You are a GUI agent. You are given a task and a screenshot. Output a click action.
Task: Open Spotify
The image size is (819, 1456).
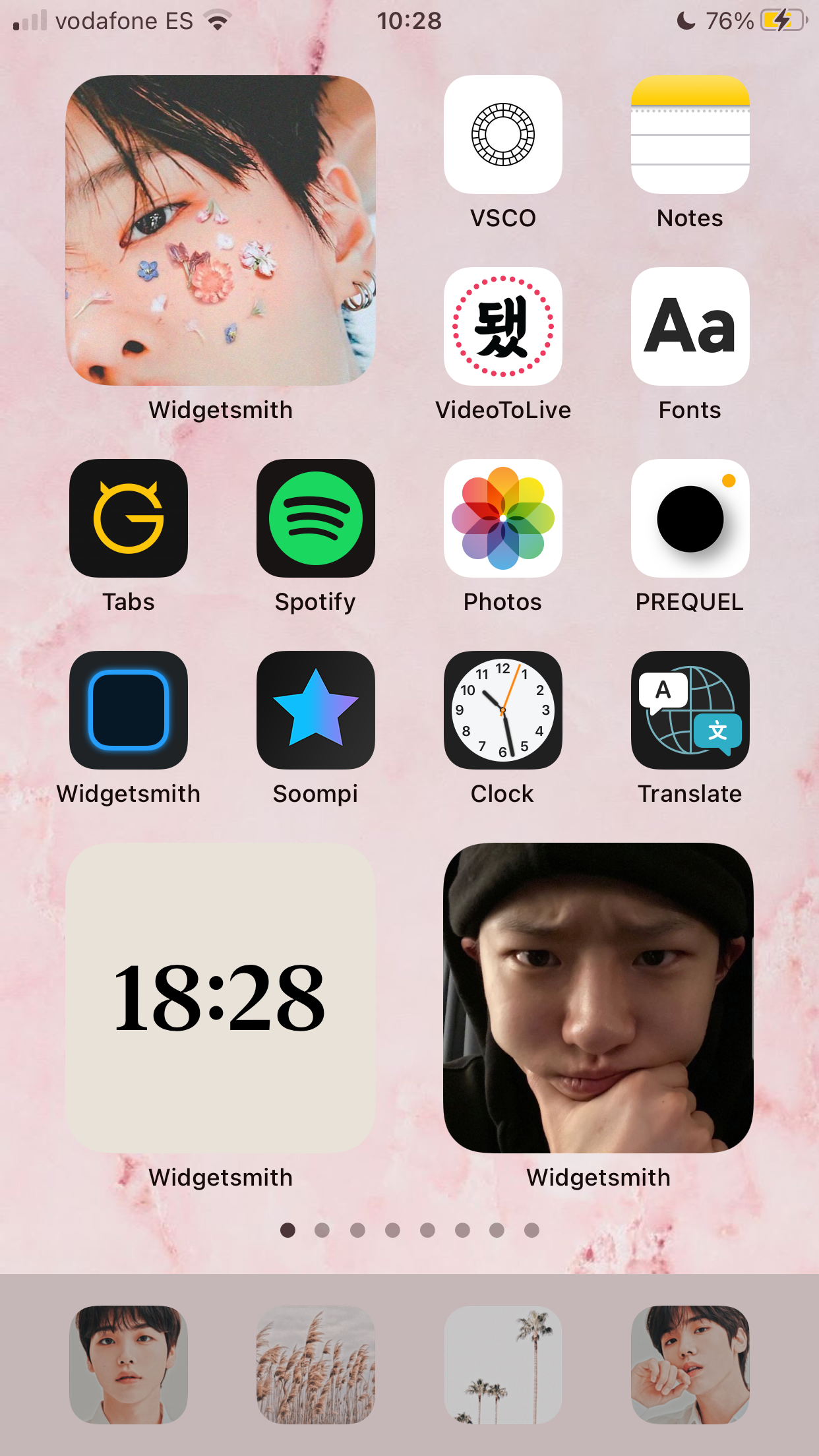point(315,518)
